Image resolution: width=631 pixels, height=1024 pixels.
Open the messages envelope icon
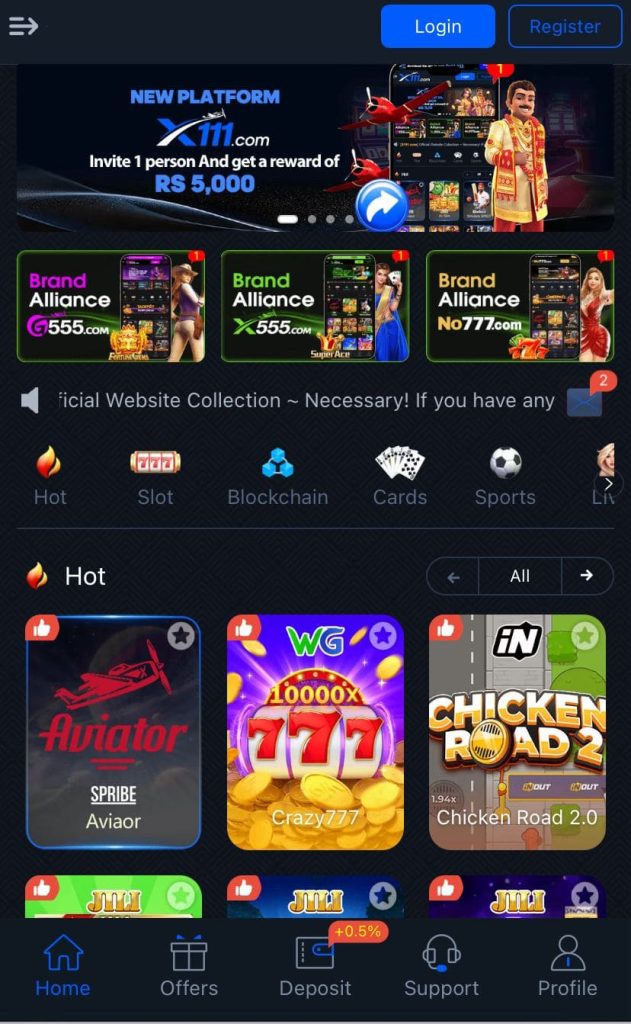pyautogui.click(x=585, y=401)
